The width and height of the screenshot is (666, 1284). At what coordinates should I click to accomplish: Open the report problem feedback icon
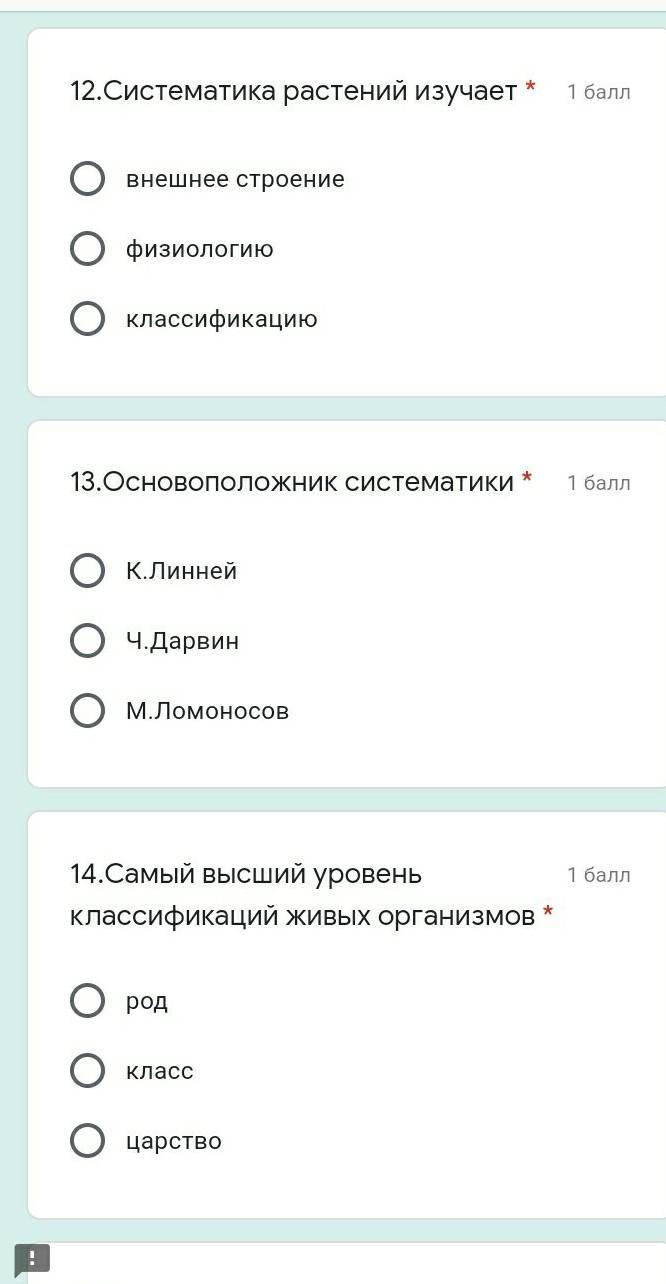(x=32, y=1259)
